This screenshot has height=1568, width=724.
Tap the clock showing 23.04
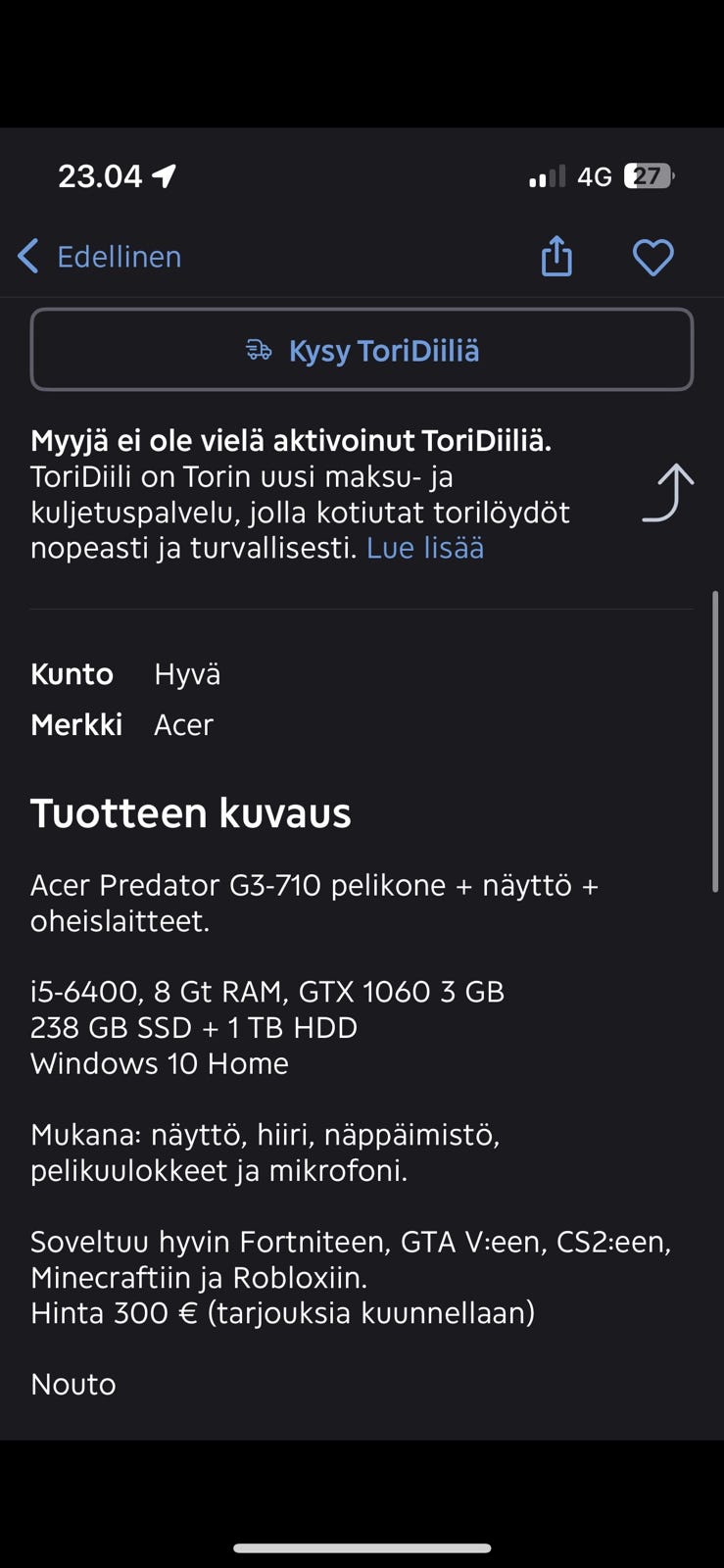click(x=101, y=175)
